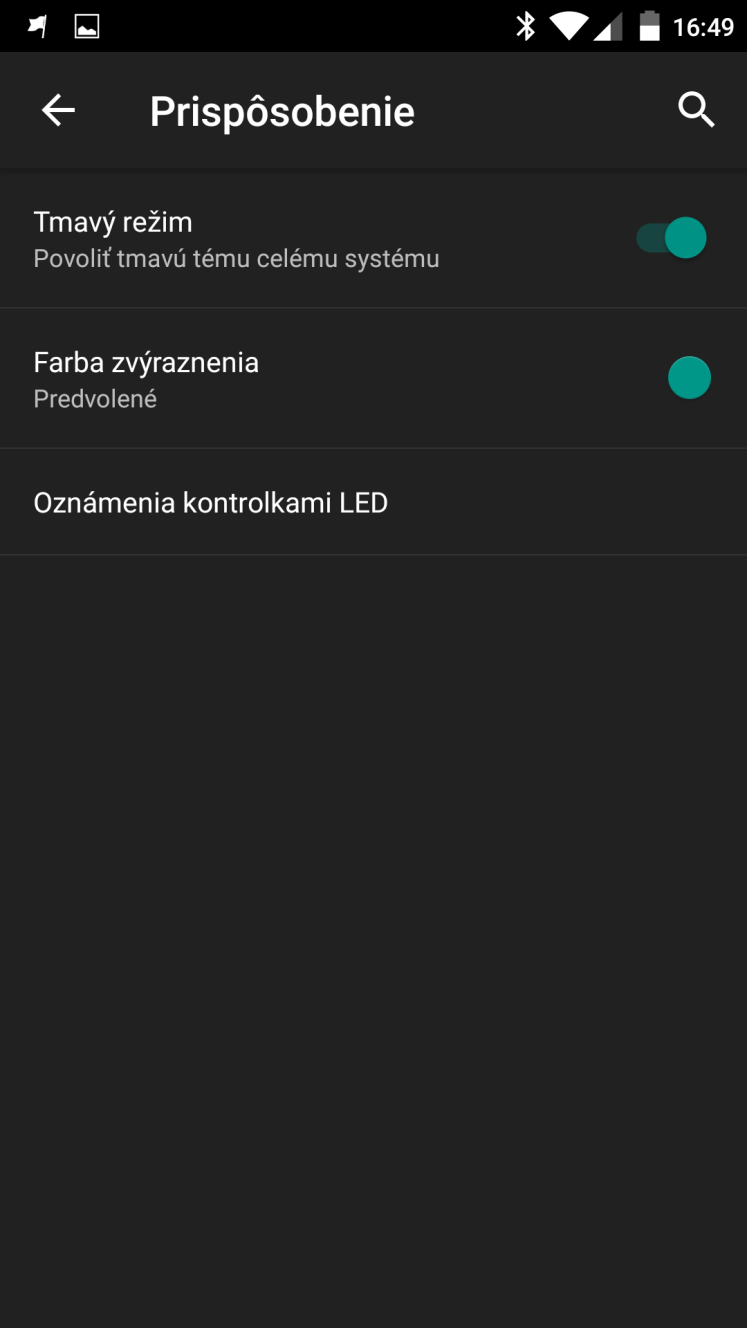The width and height of the screenshot is (747, 1328).
Task: Open the search magnifier icon
Action: pos(696,110)
